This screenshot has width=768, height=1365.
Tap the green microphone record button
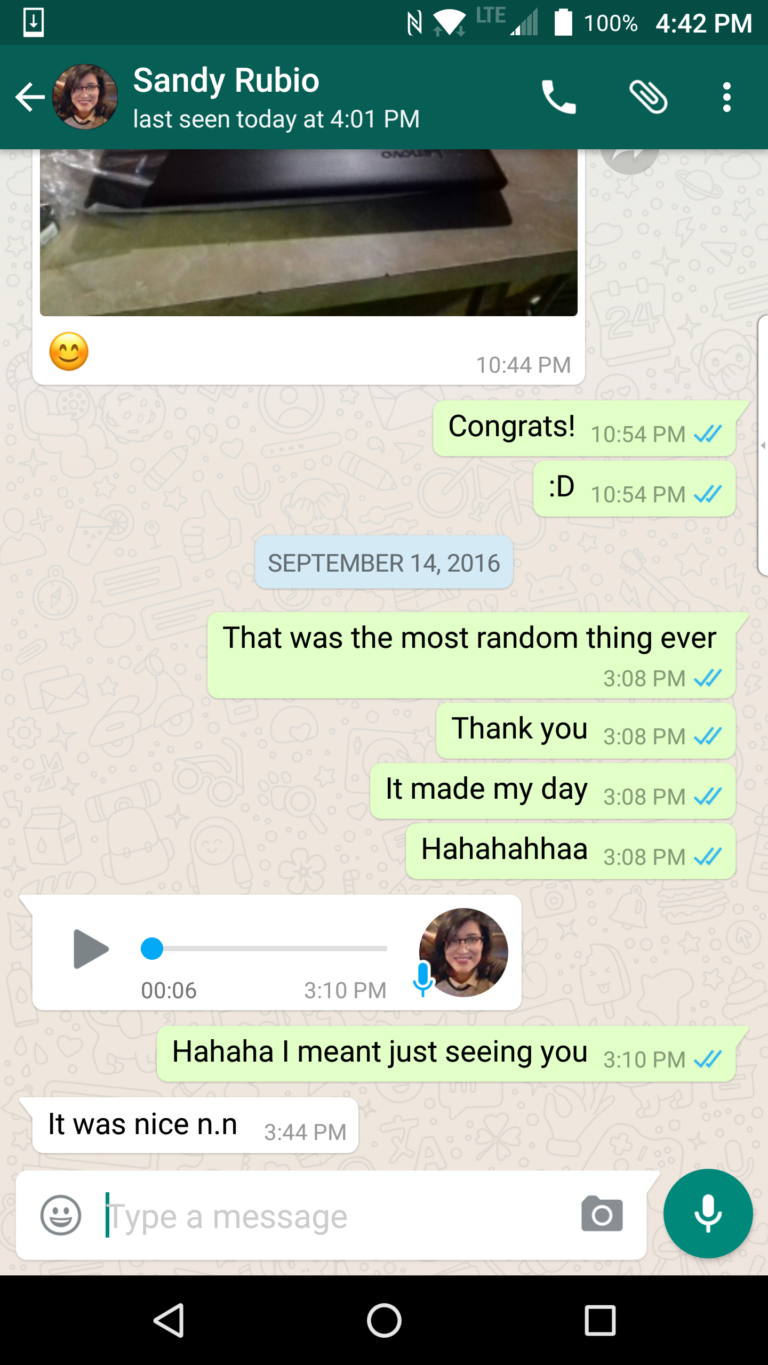707,1213
